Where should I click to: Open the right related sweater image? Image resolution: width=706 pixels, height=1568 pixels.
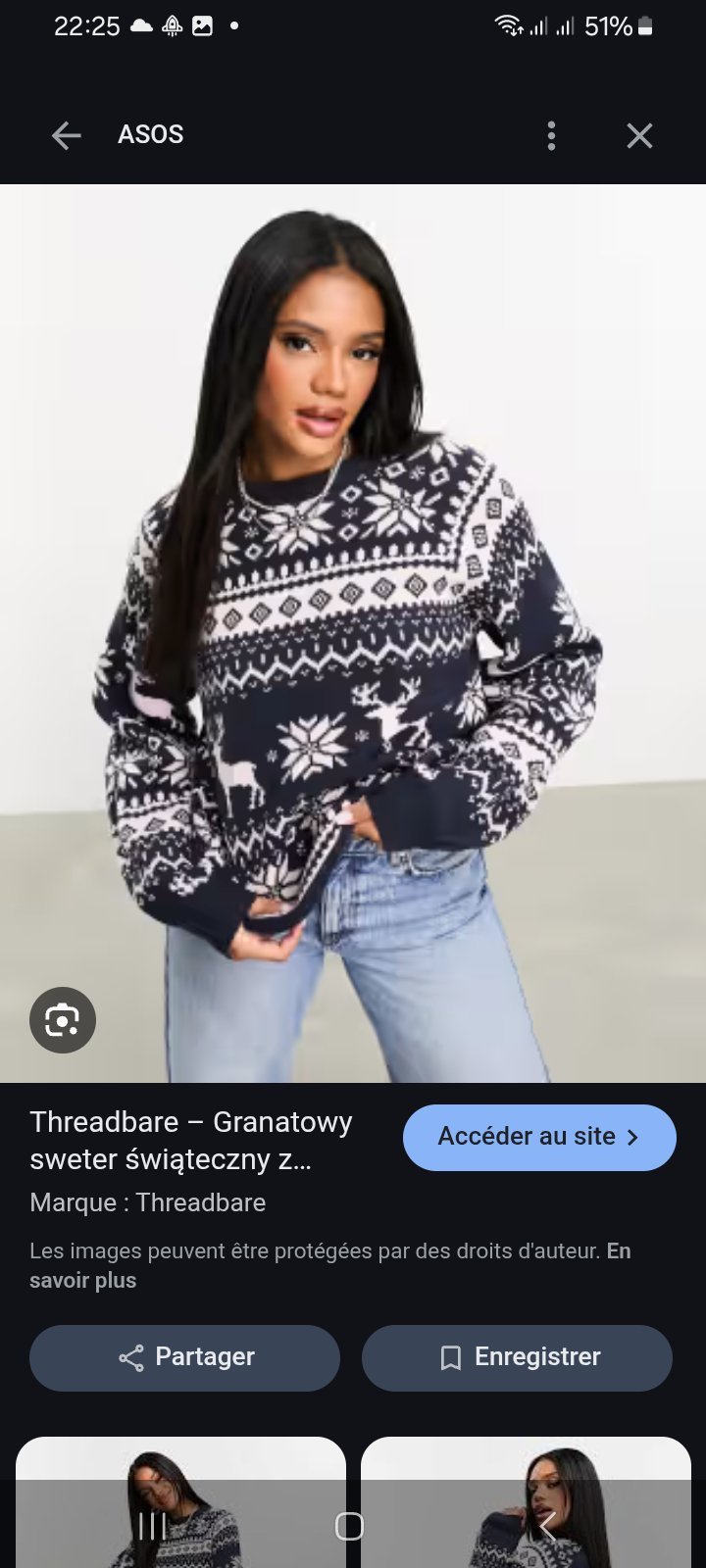[526, 1502]
